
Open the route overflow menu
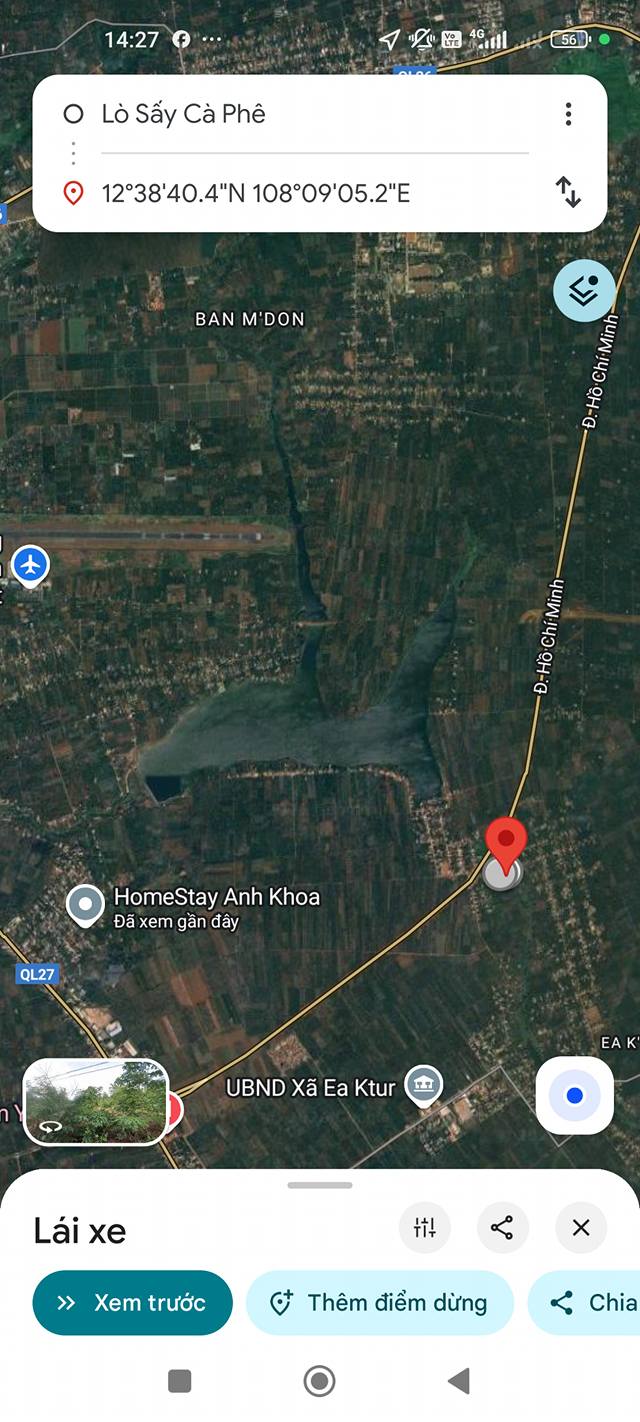568,114
